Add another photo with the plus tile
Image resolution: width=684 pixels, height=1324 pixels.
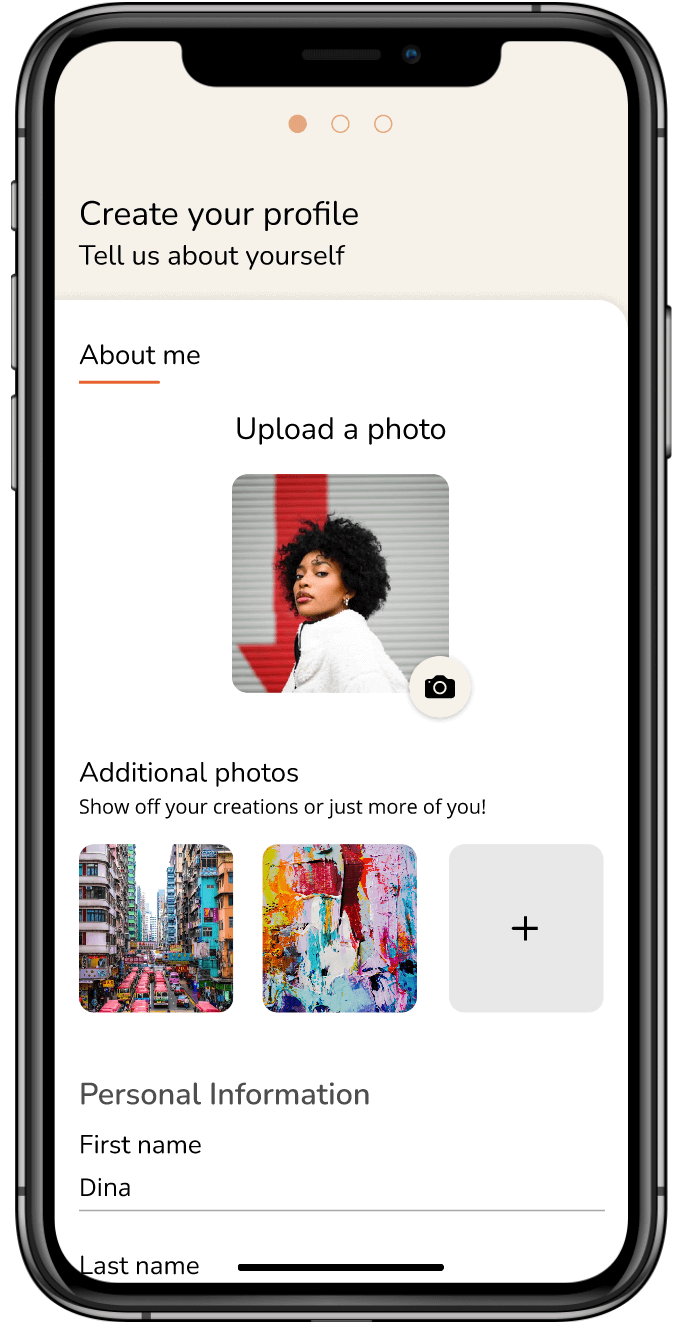coord(526,928)
